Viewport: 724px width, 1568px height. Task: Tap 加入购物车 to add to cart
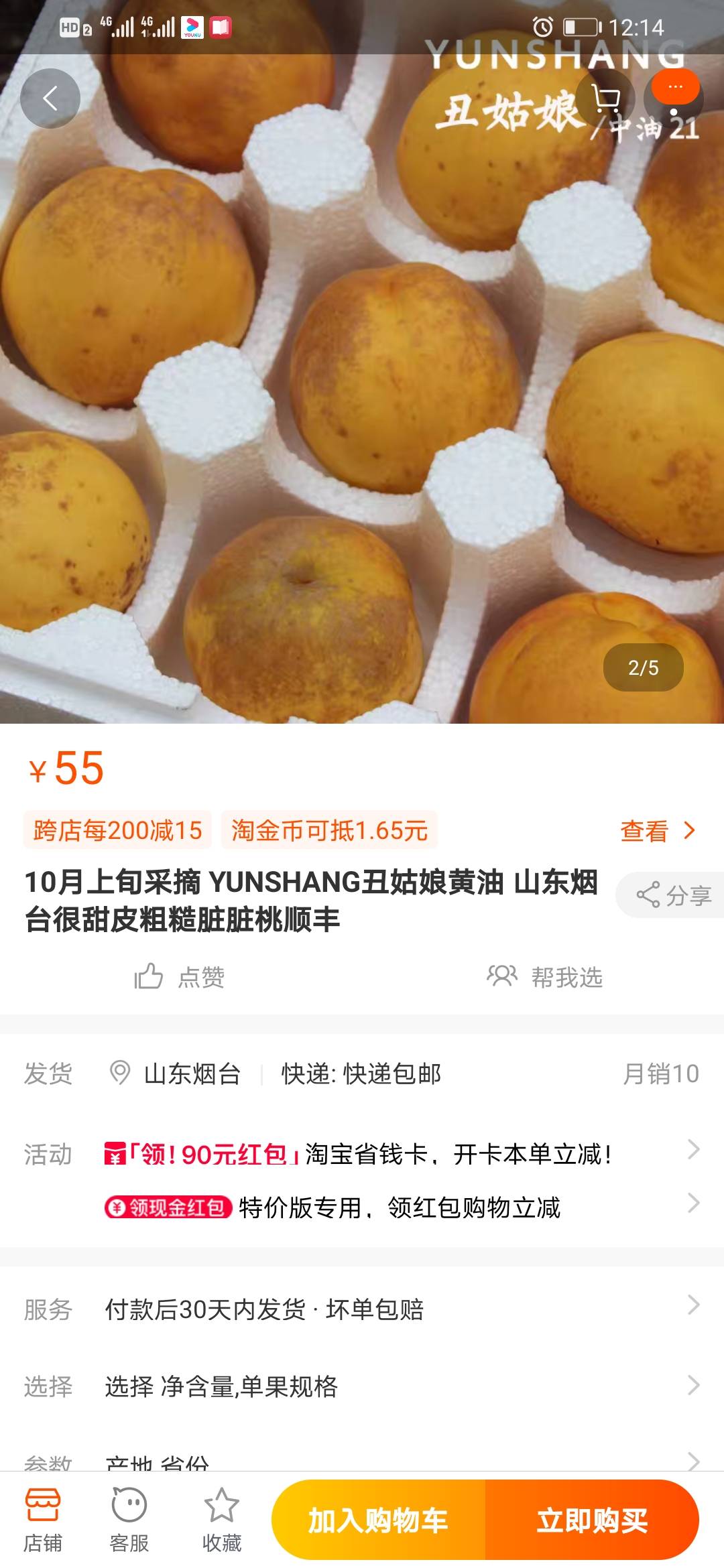[378, 1520]
